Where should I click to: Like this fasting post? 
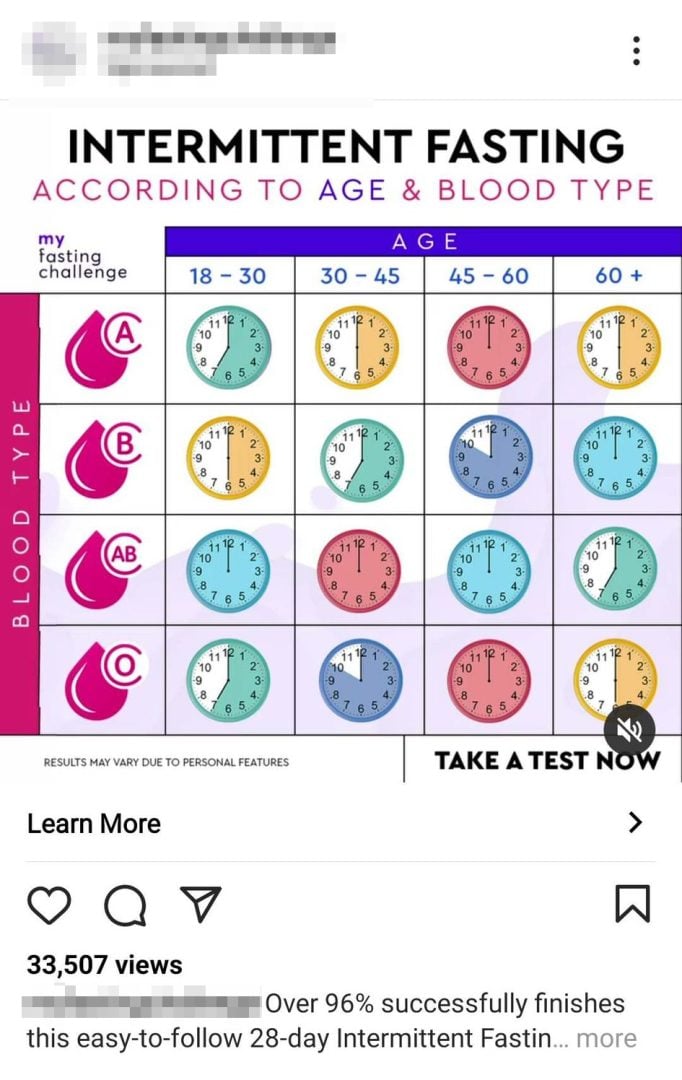pos(50,905)
